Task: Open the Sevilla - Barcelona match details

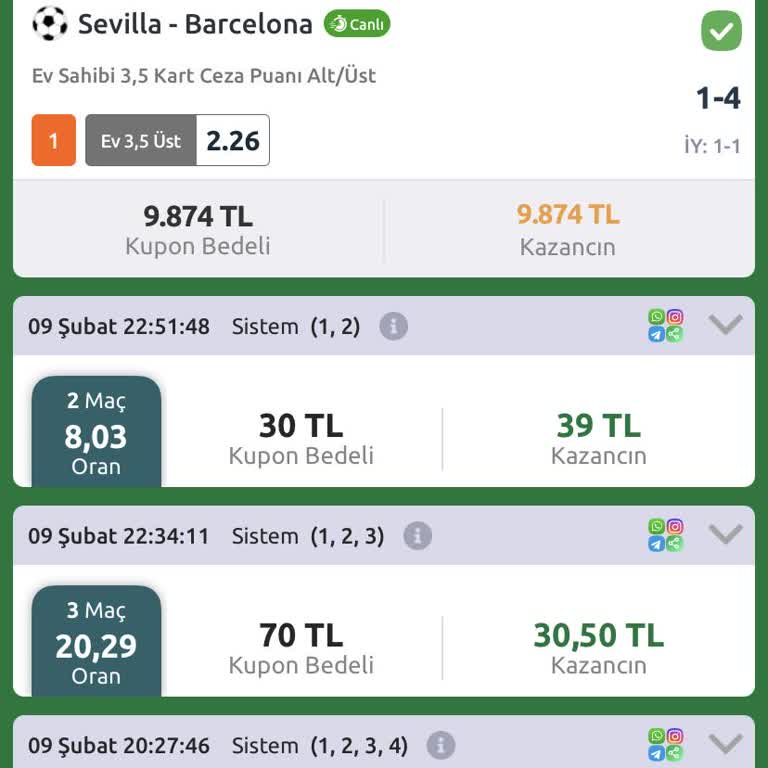Action: [x=195, y=24]
